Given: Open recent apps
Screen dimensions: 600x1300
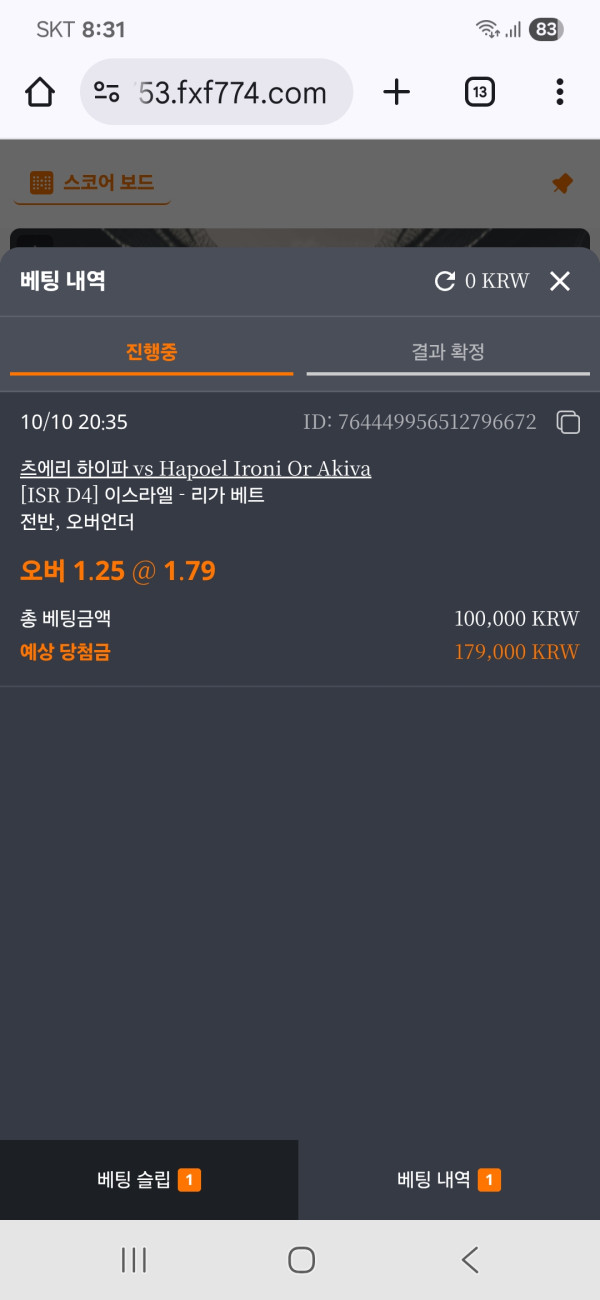Looking at the screenshot, I should tap(134, 1260).
